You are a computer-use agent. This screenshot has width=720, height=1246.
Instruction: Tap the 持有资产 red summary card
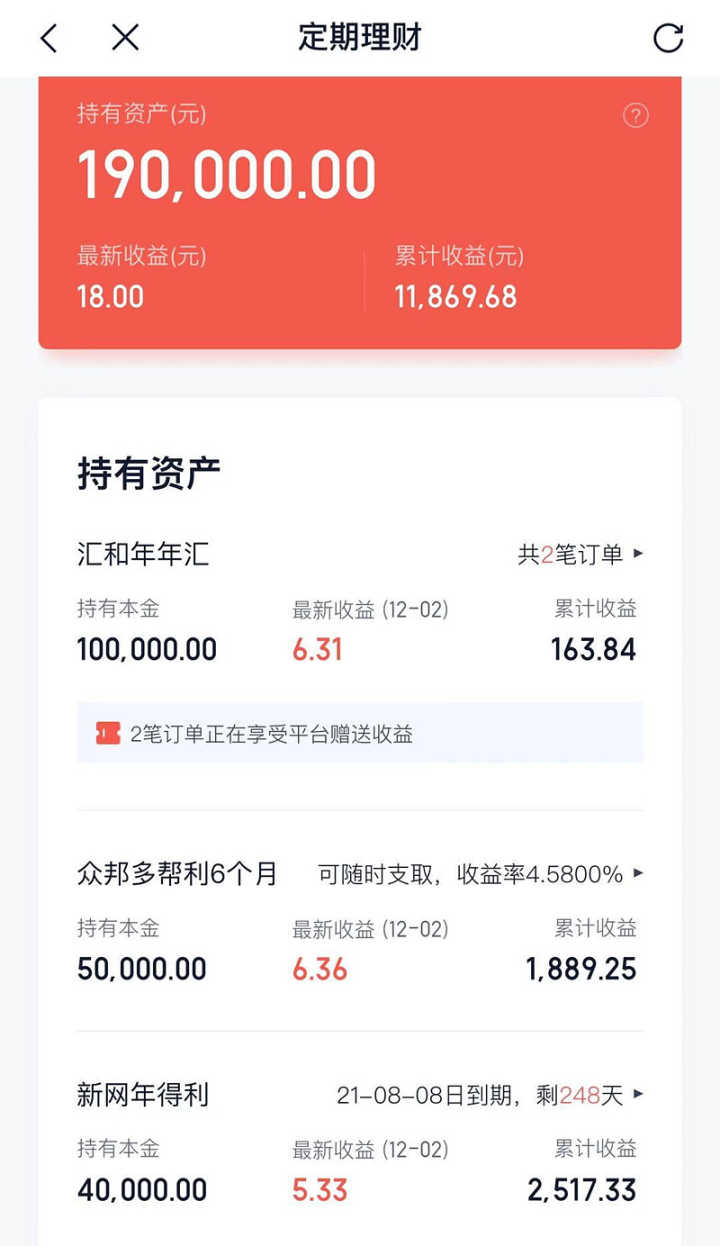pos(360,210)
